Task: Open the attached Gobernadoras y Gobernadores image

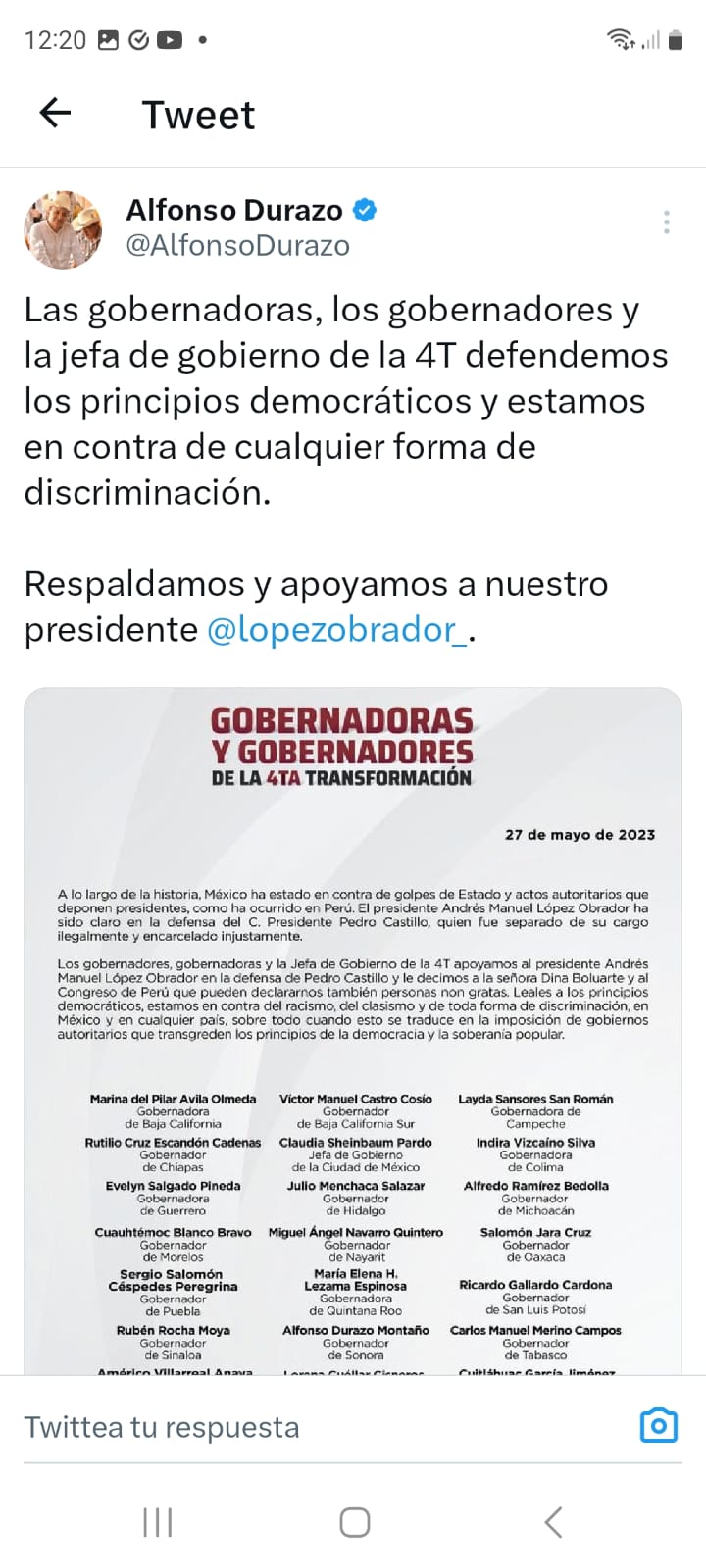Action: click(353, 1029)
